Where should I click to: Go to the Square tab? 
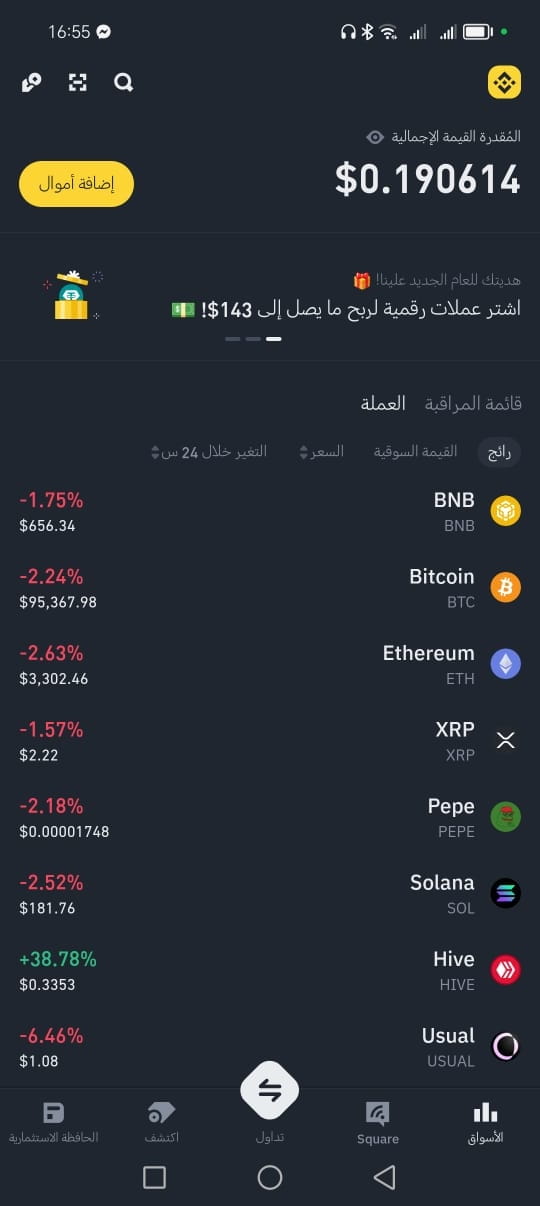coord(377,1123)
